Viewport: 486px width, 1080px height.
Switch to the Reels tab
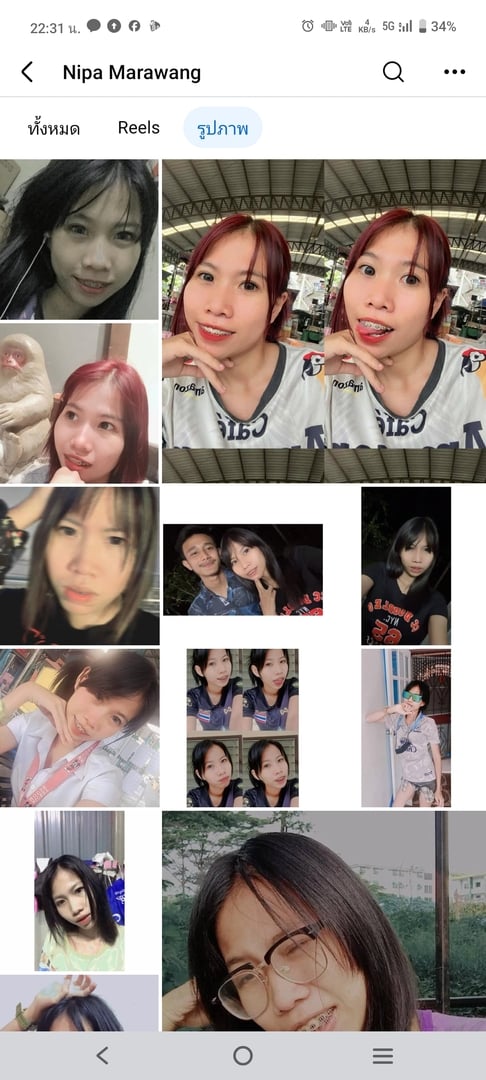138,127
